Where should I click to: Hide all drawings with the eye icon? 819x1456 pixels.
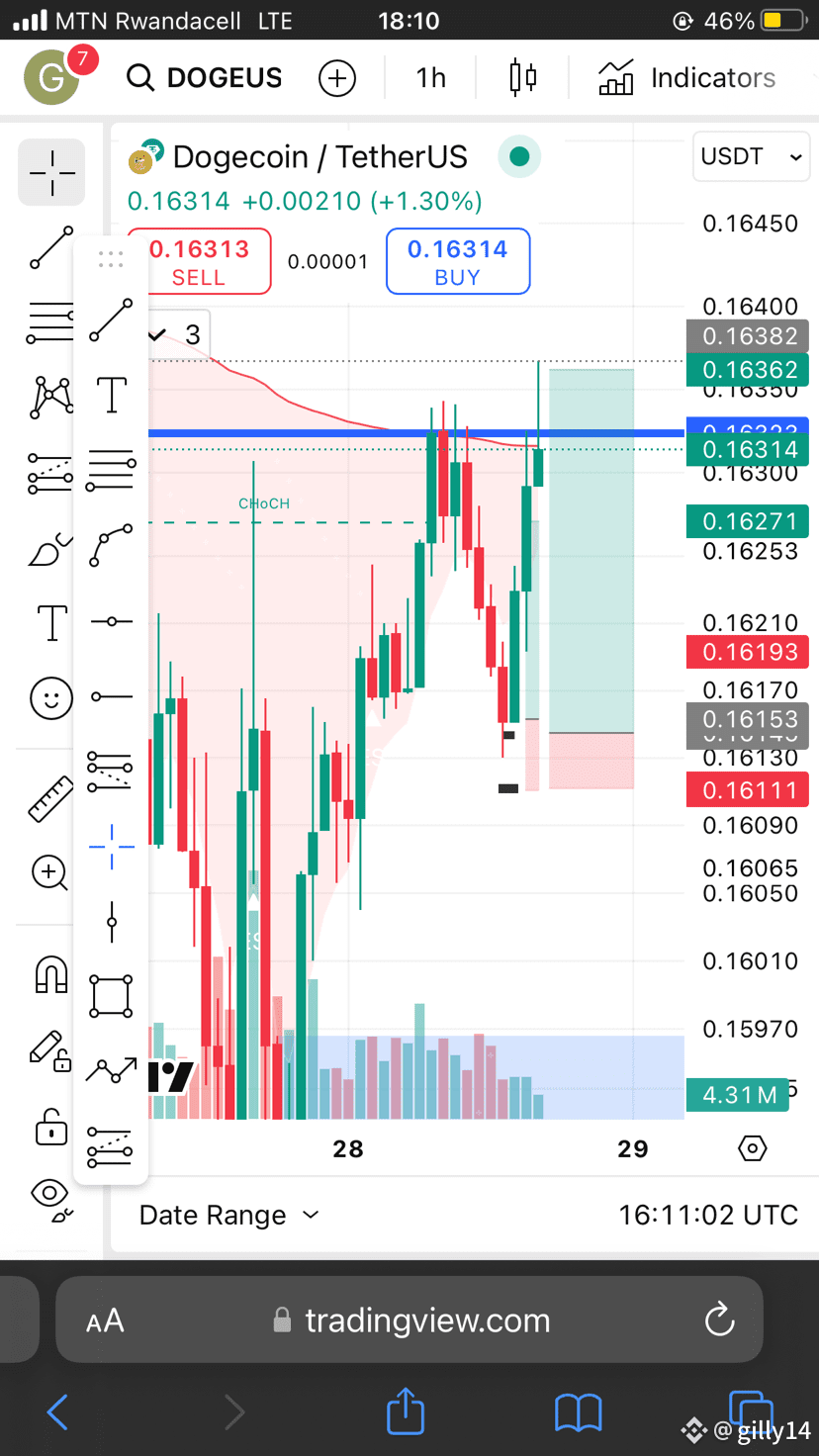[x=51, y=1194]
